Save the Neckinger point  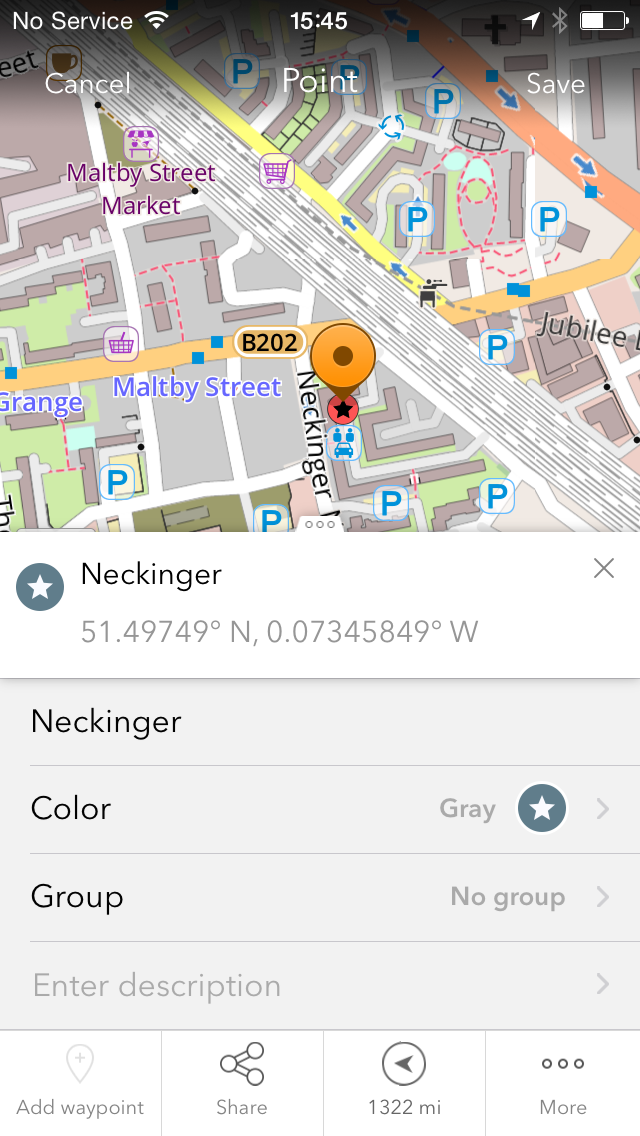555,84
